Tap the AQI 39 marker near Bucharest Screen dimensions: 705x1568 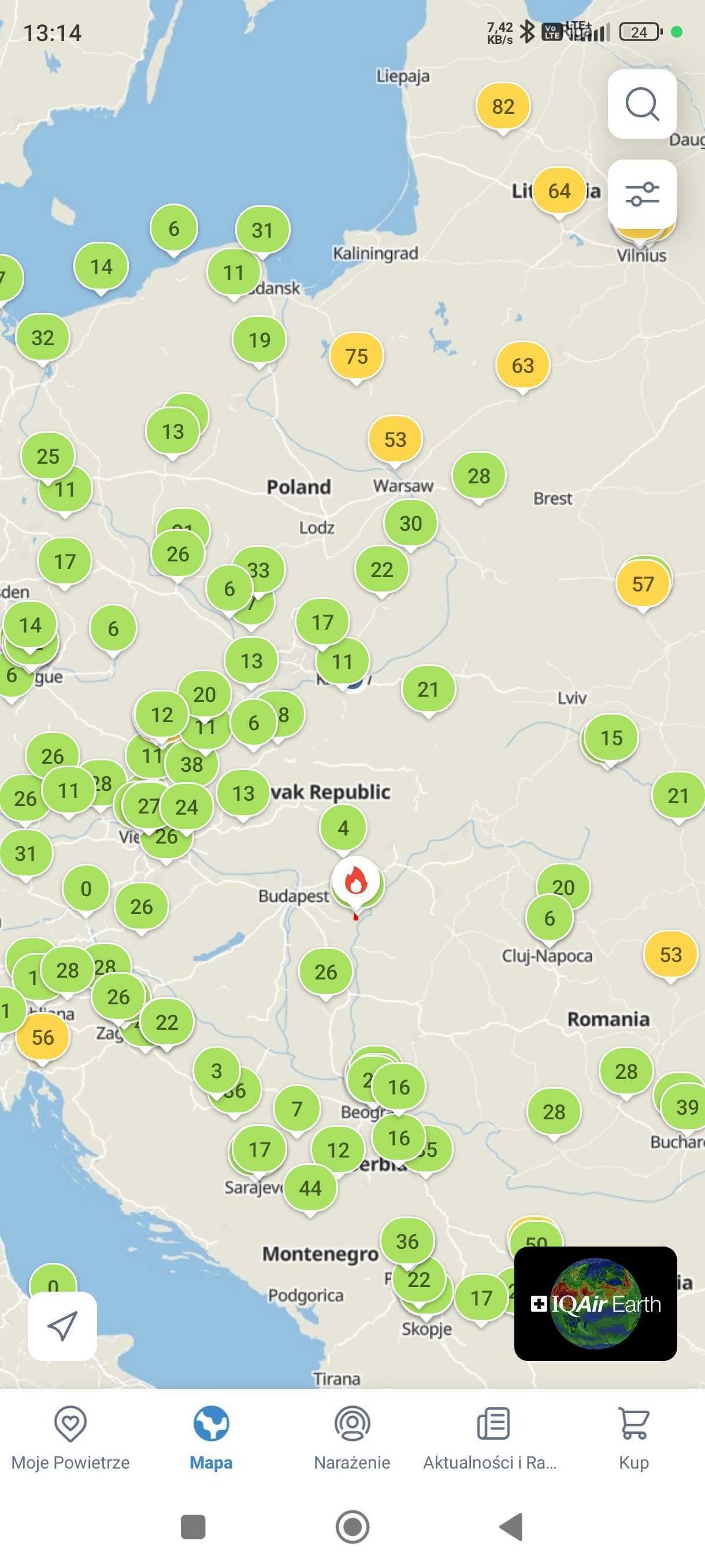[686, 1107]
